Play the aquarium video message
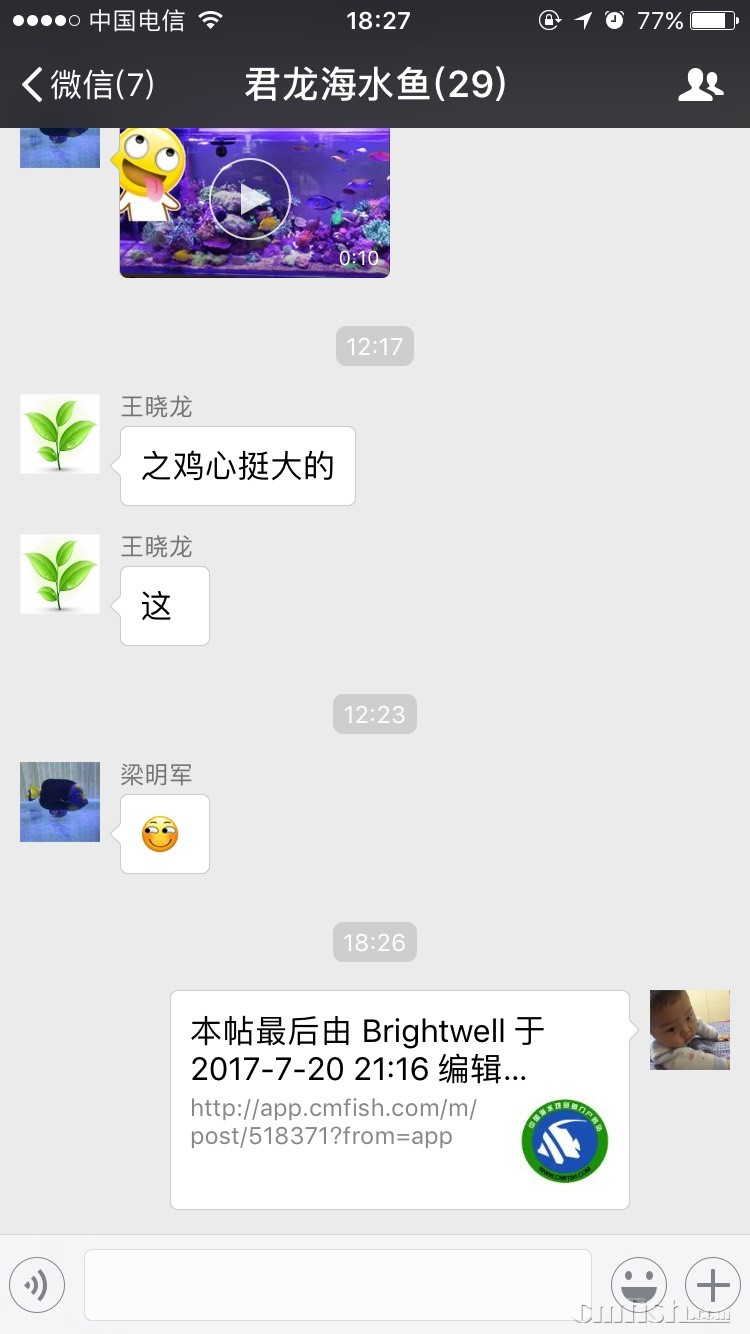Image resolution: width=750 pixels, height=1334 pixels. point(250,199)
